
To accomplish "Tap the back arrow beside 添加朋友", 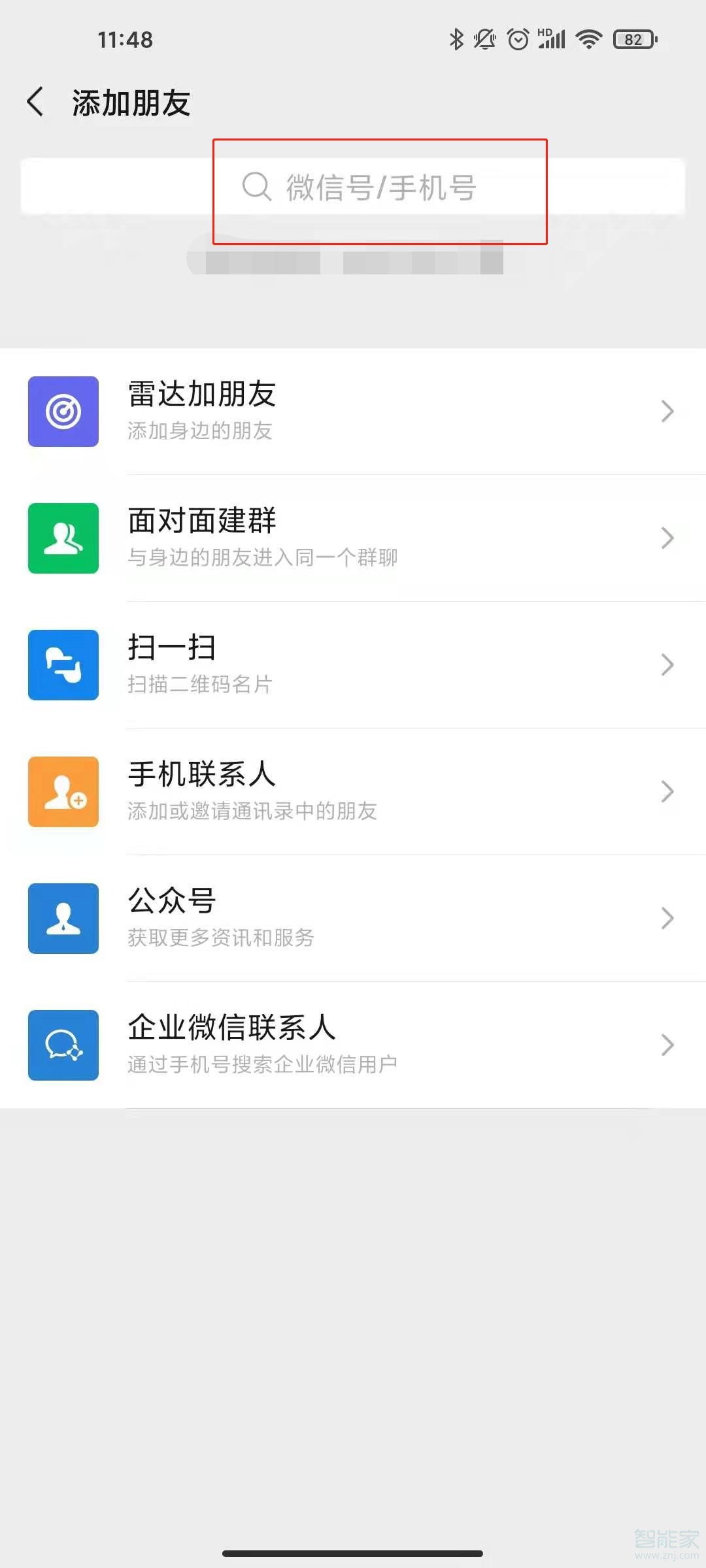I will point(35,102).
